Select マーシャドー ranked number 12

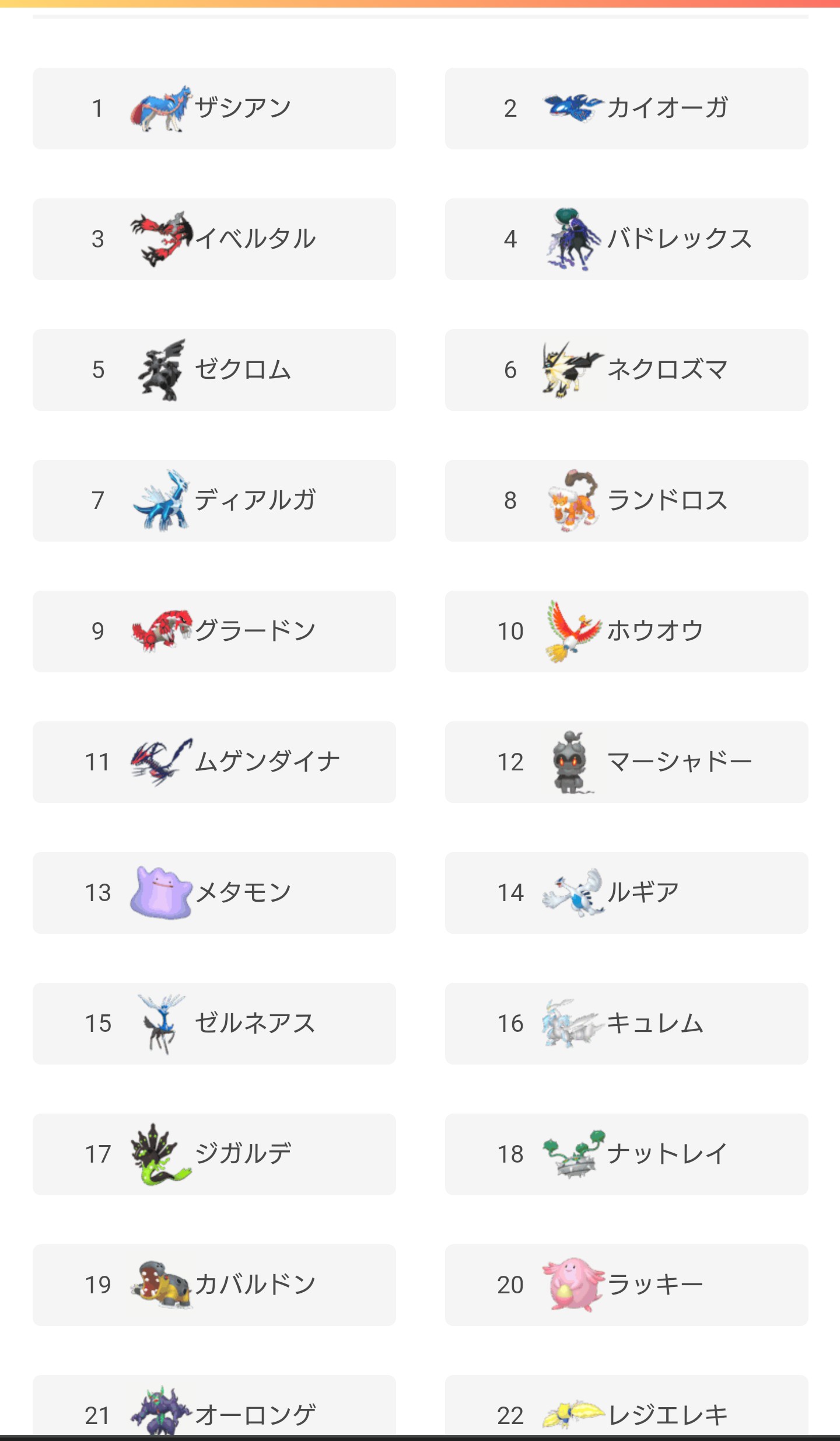[x=626, y=762]
